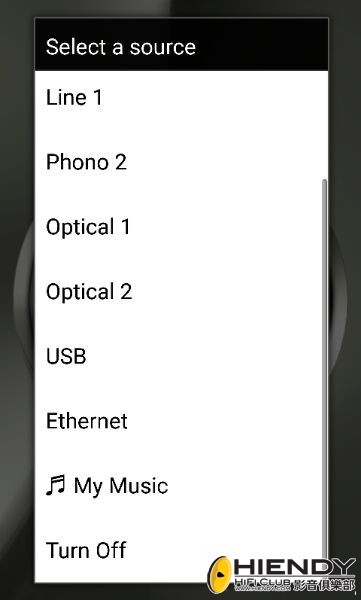Tap the Turn Off option
361x600 pixels.
coord(181,550)
